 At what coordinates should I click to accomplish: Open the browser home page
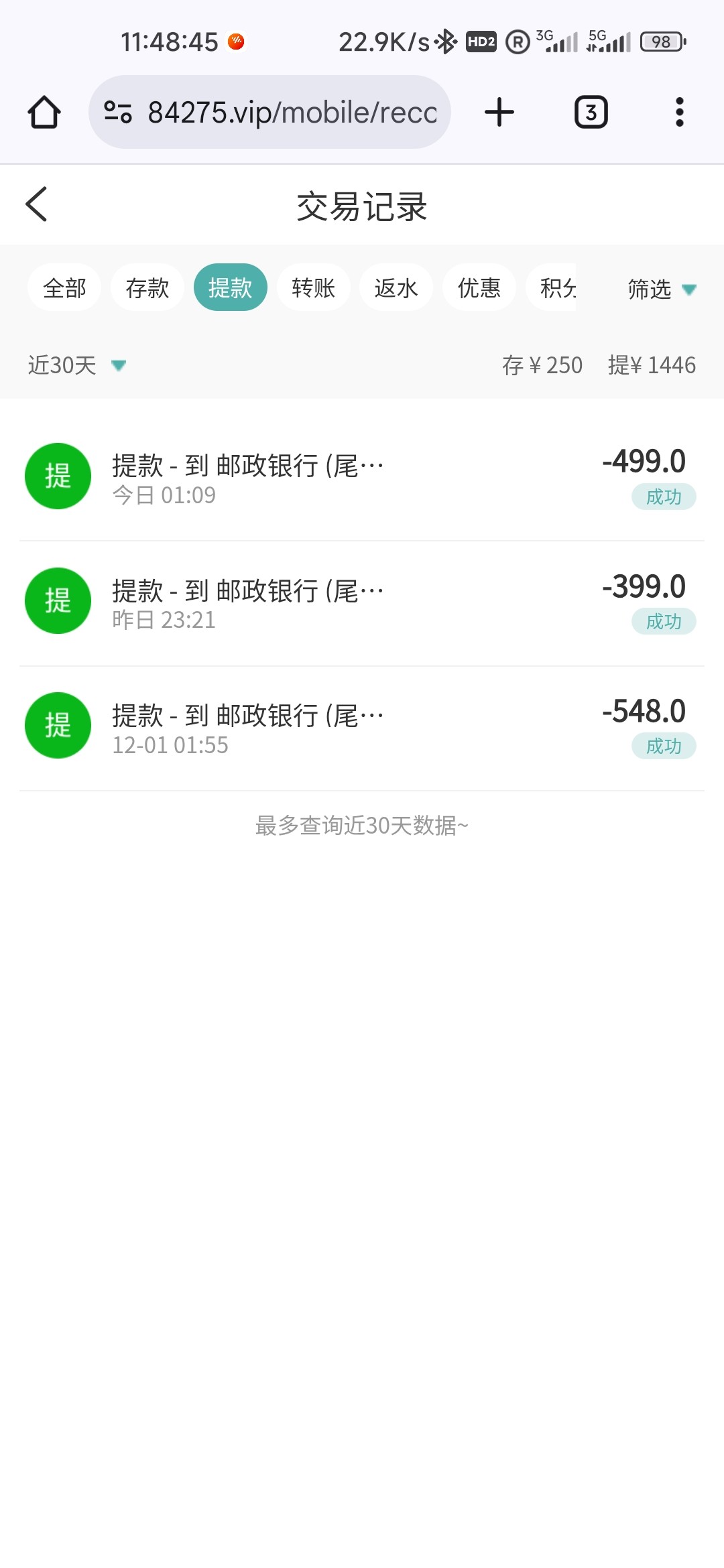(x=44, y=112)
